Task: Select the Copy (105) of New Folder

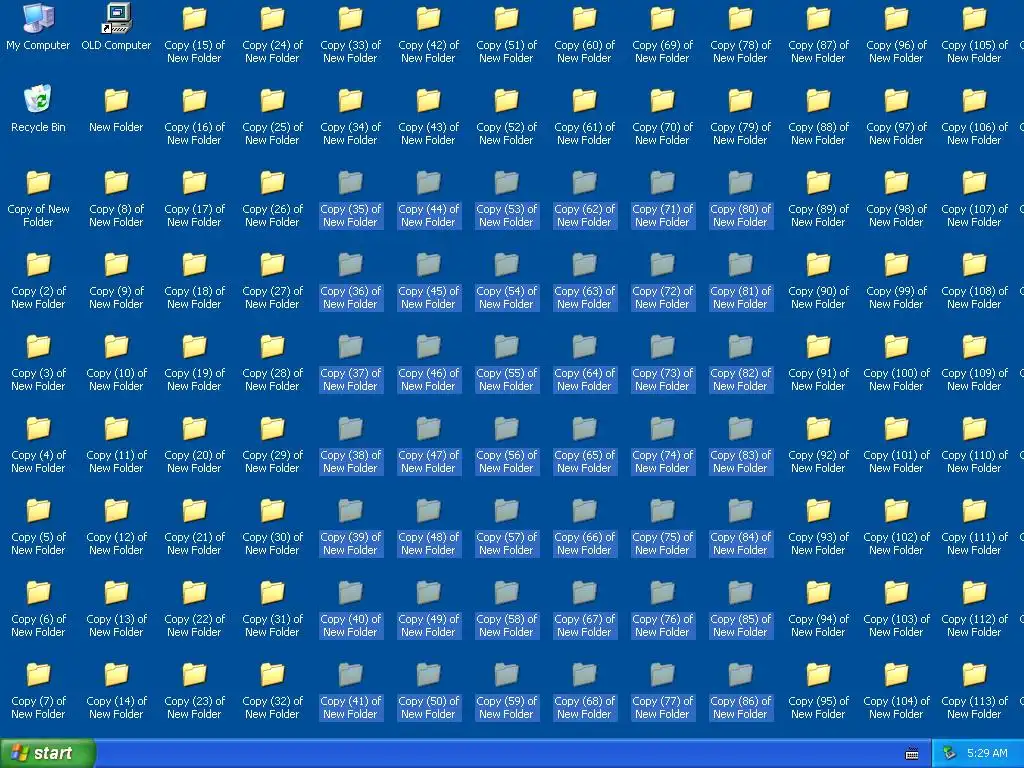Action: click(974, 20)
